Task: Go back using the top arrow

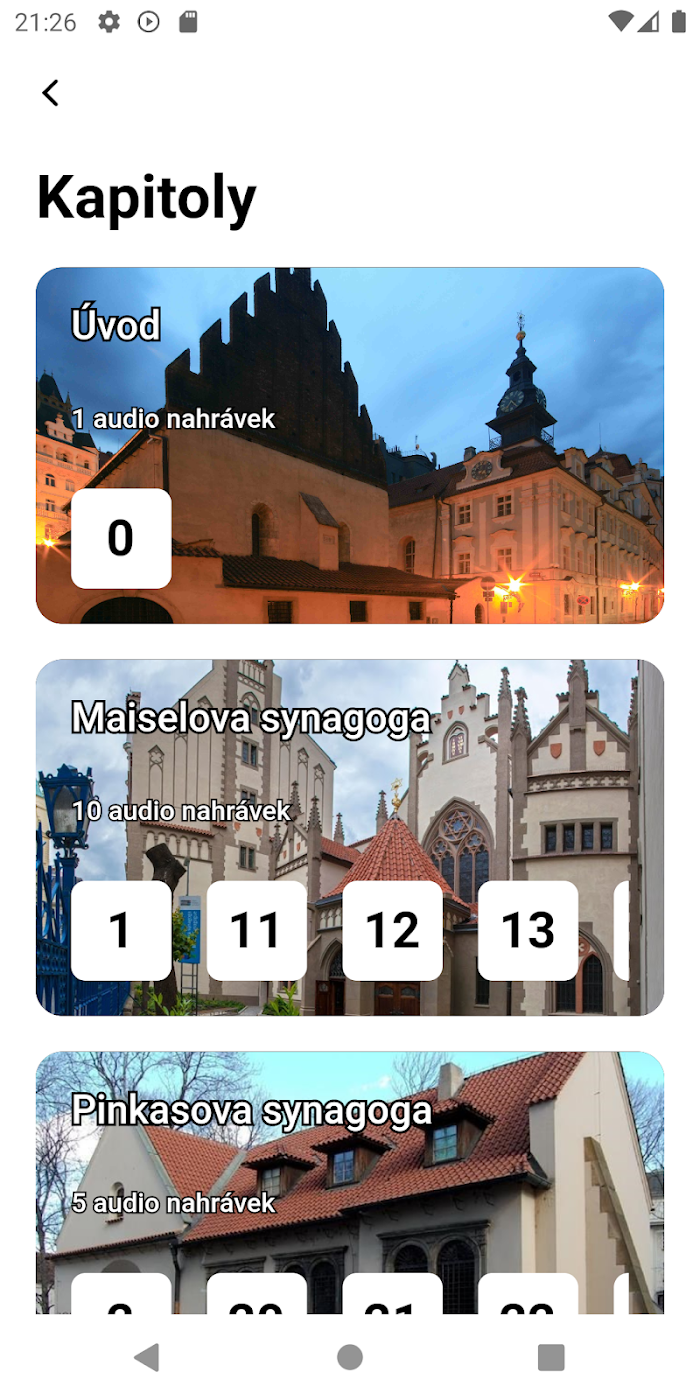Action: [x=50, y=93]
